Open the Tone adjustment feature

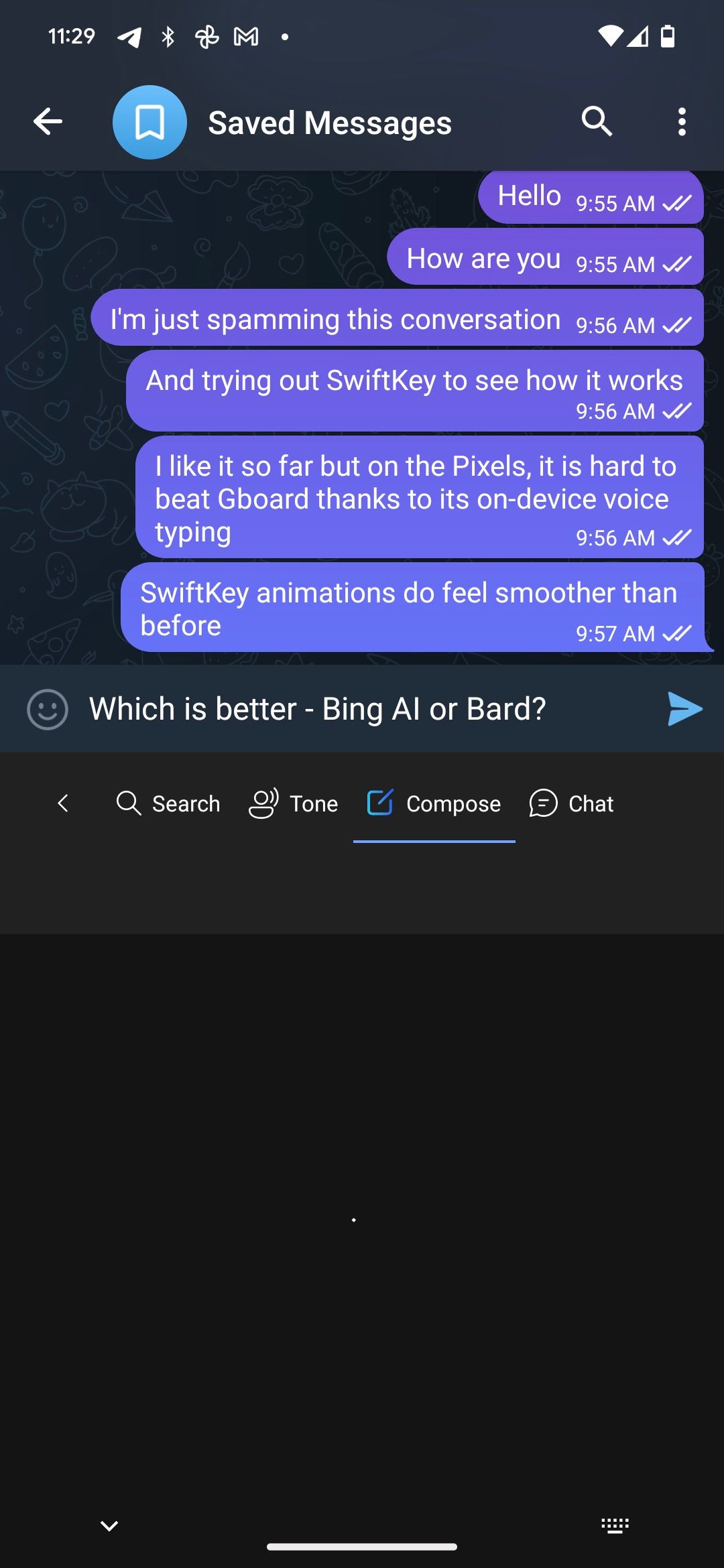(x=292, y=803)
